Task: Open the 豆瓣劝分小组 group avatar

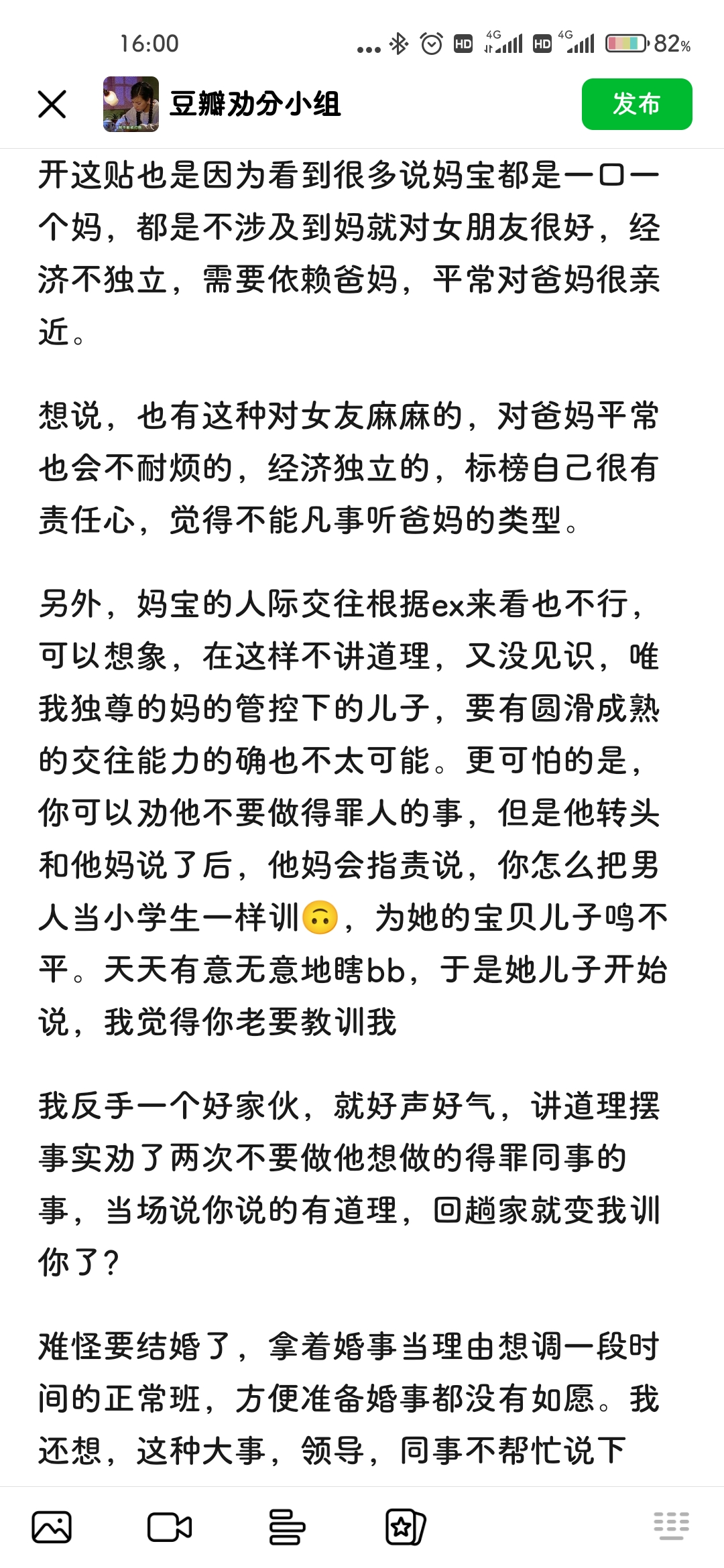Action: tap(131, 104)
